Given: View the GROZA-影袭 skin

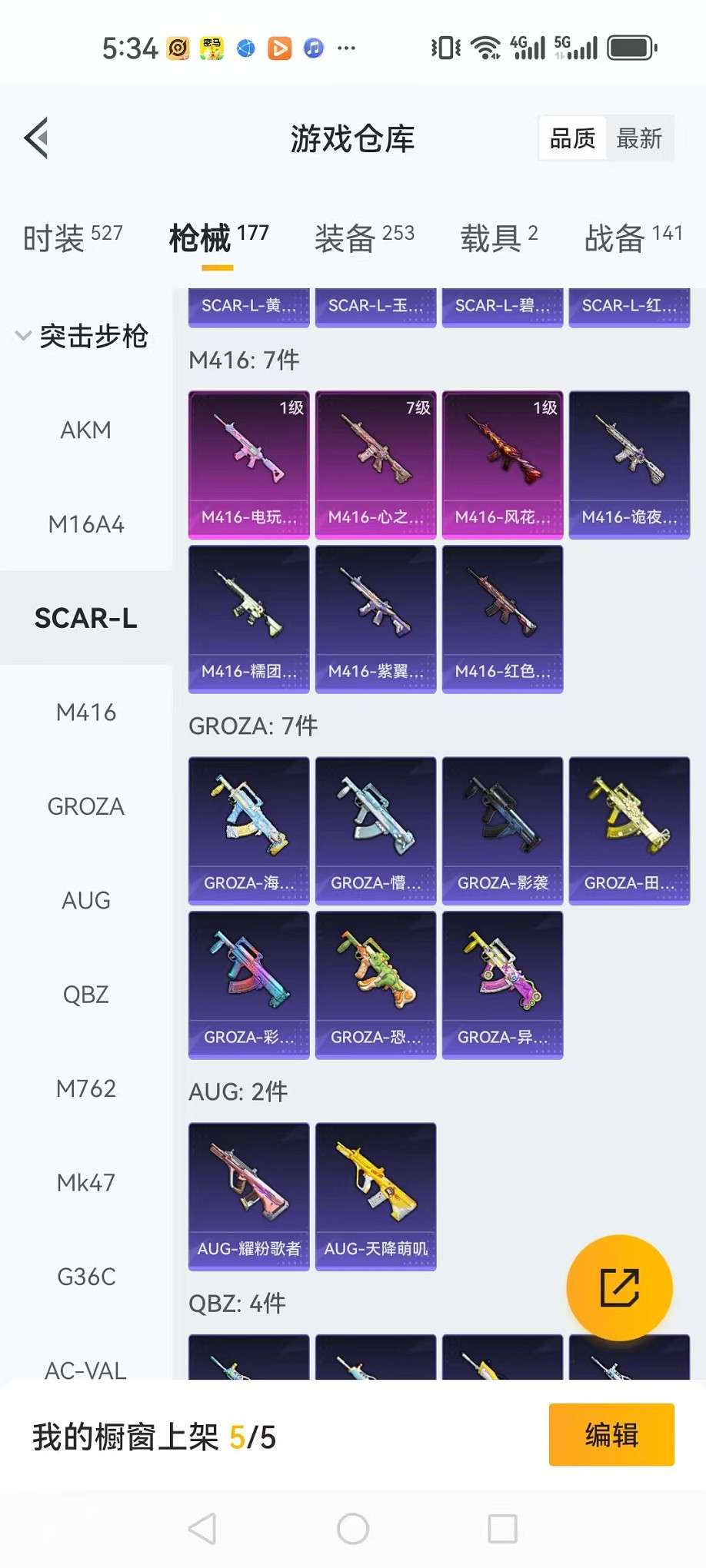Looking at the screenshot, I should point(502,830).
